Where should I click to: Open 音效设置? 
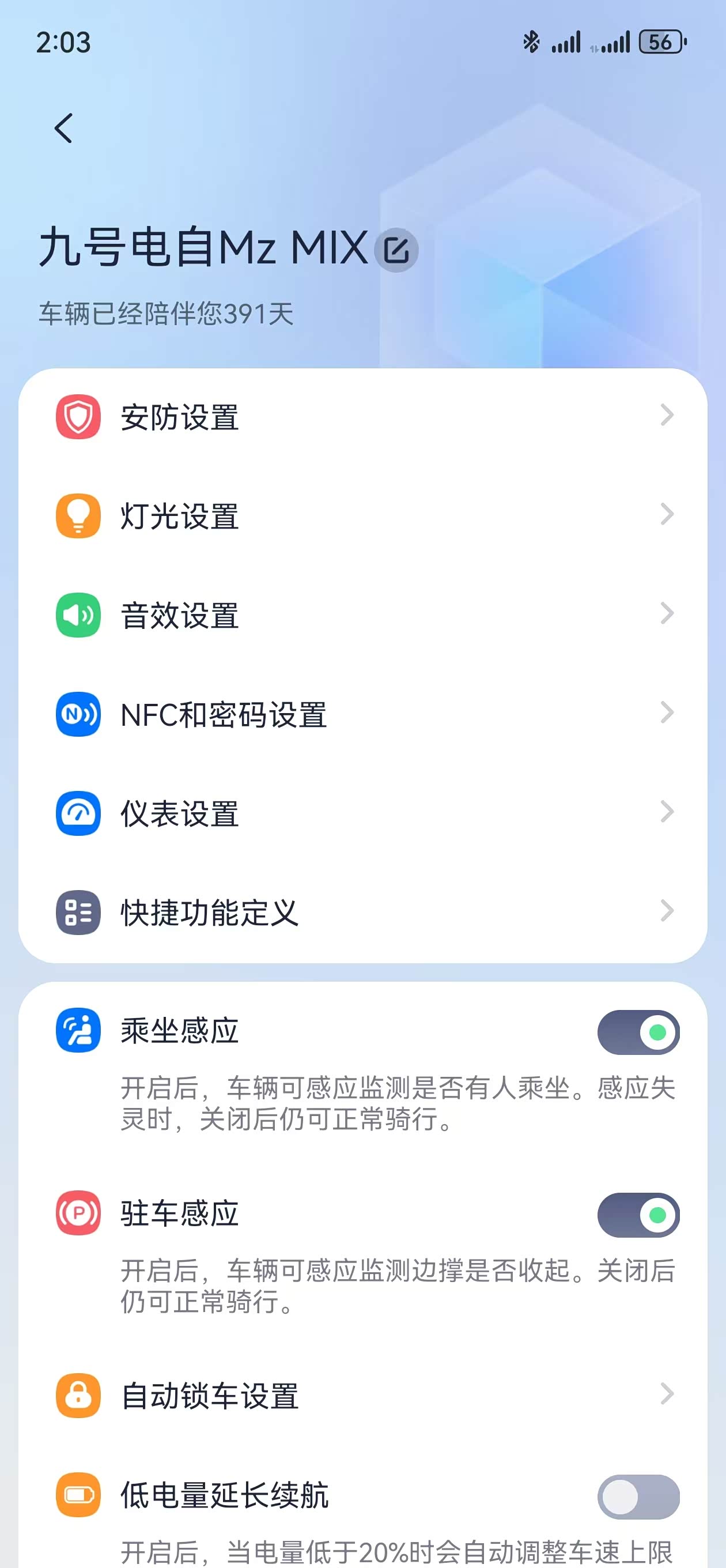click(x=362, y=615)
